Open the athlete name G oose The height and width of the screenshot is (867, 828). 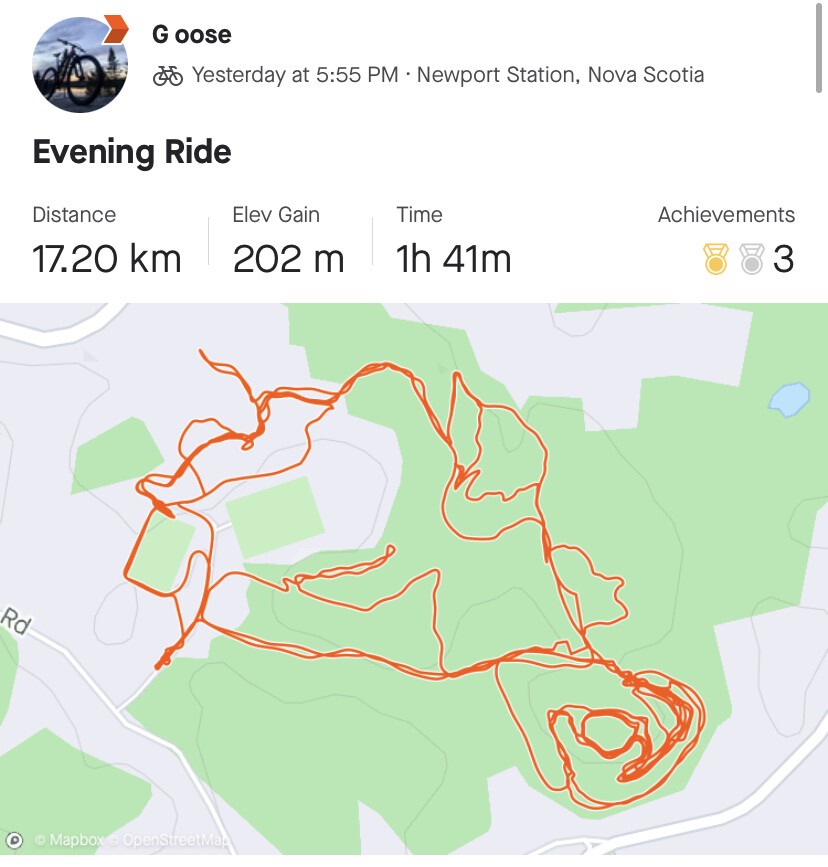[191, 35]
